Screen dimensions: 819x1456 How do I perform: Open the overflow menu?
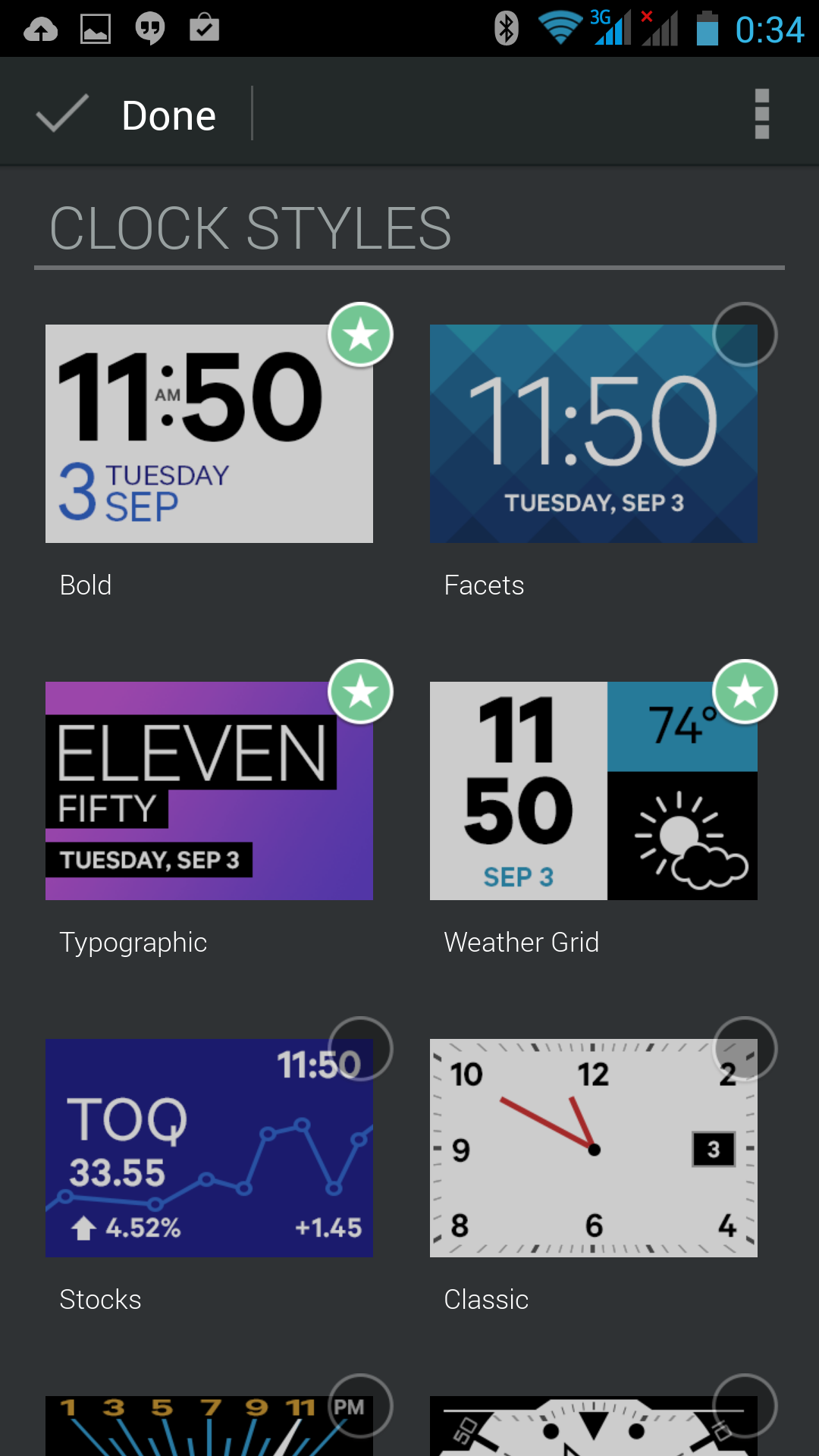click(x=761, y=114)
